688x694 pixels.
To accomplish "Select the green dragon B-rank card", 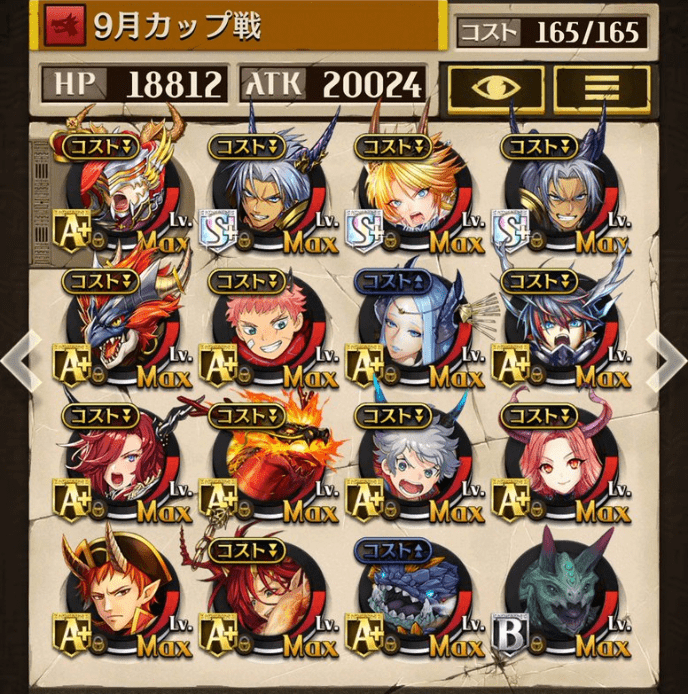I will point(560,592).
